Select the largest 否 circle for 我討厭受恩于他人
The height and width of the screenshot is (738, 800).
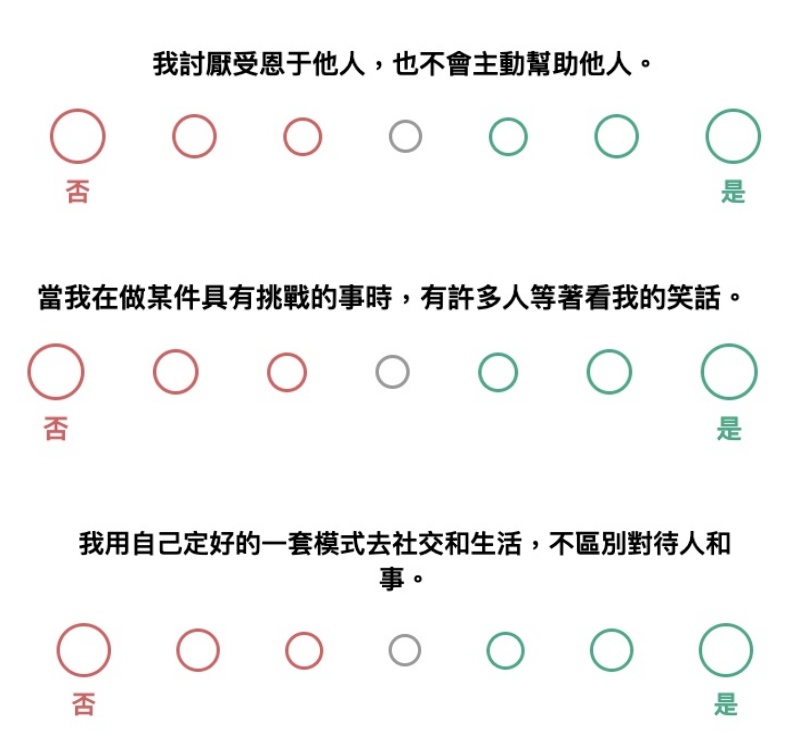click(x=78, y=136)
